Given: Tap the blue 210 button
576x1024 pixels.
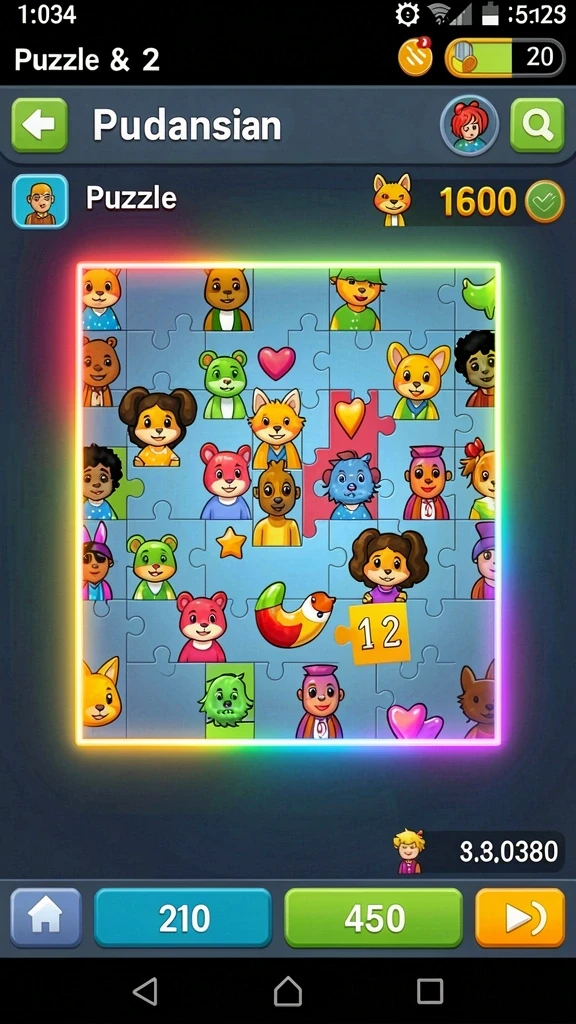Looking at the screenshot, I should click(183, 918).
